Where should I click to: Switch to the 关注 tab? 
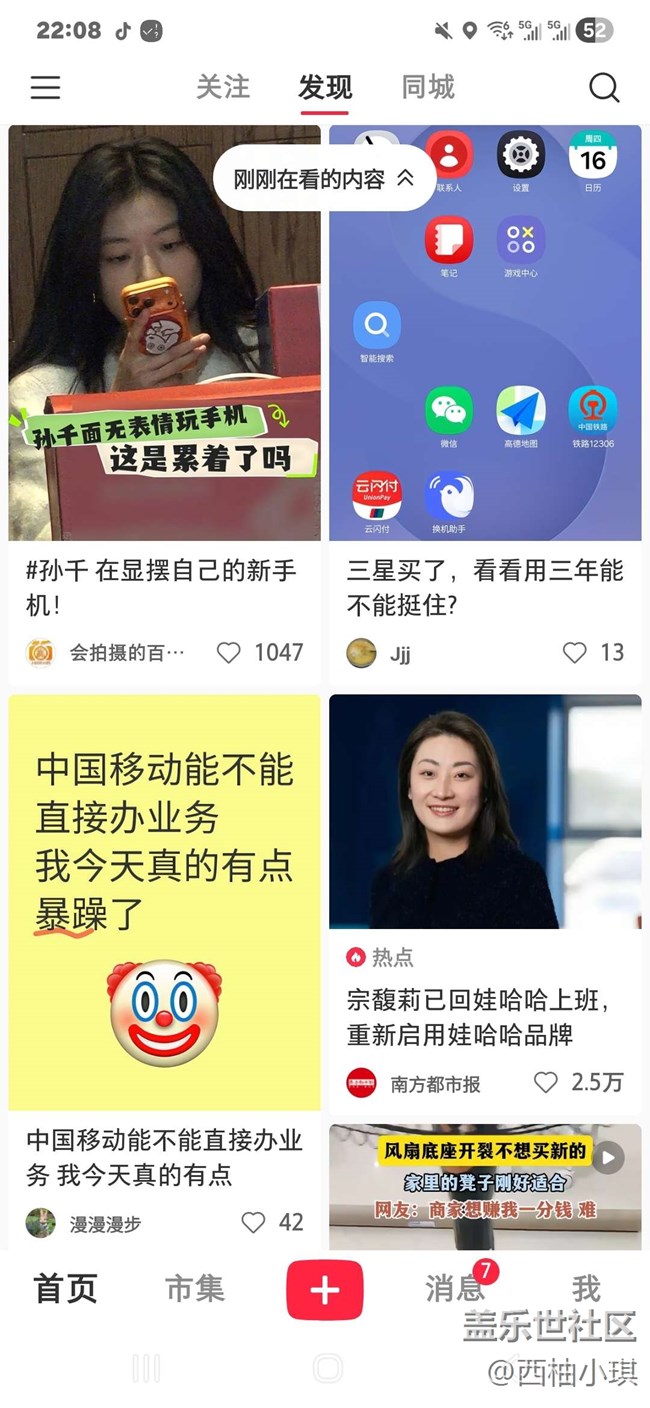click(x=222, y=87)
